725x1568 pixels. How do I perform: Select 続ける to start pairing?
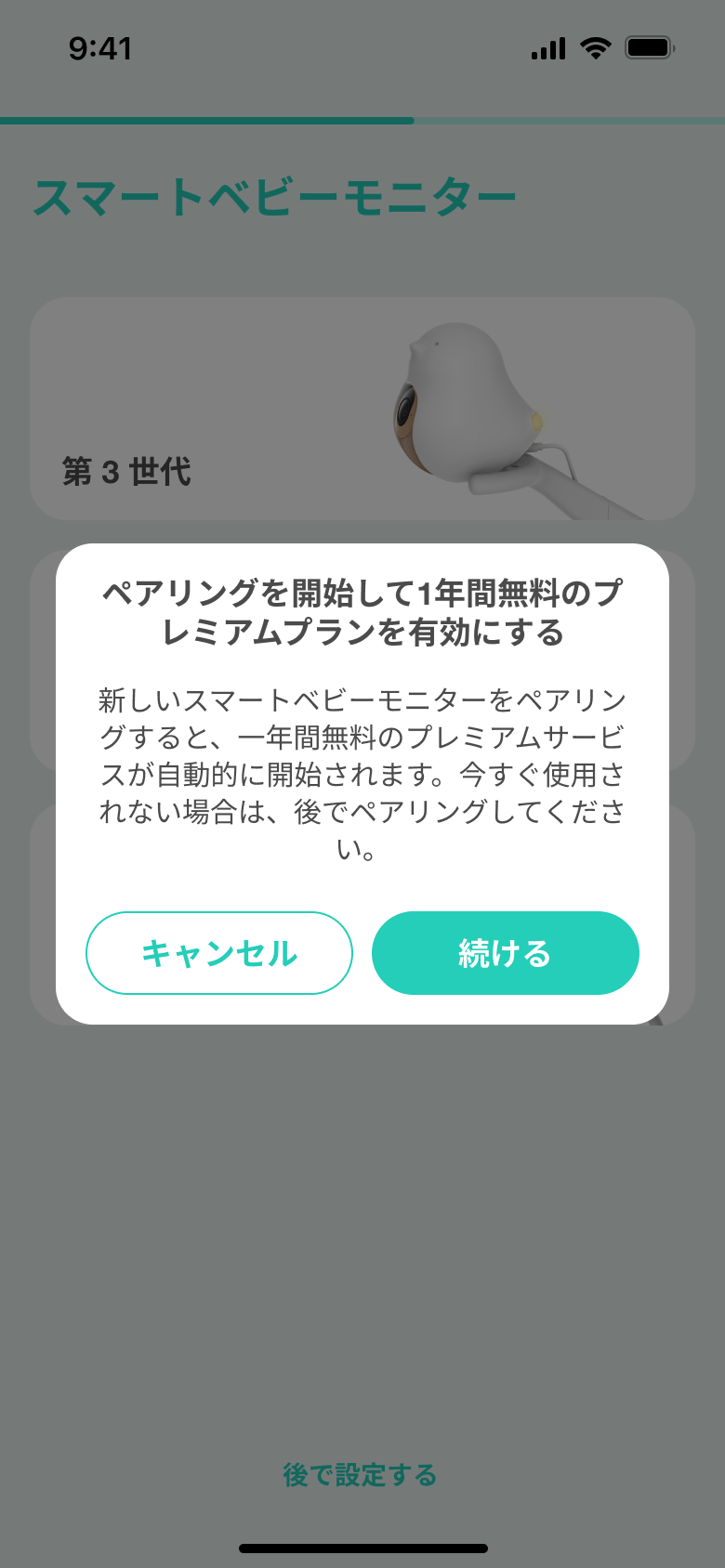click(x=505, y=953)
